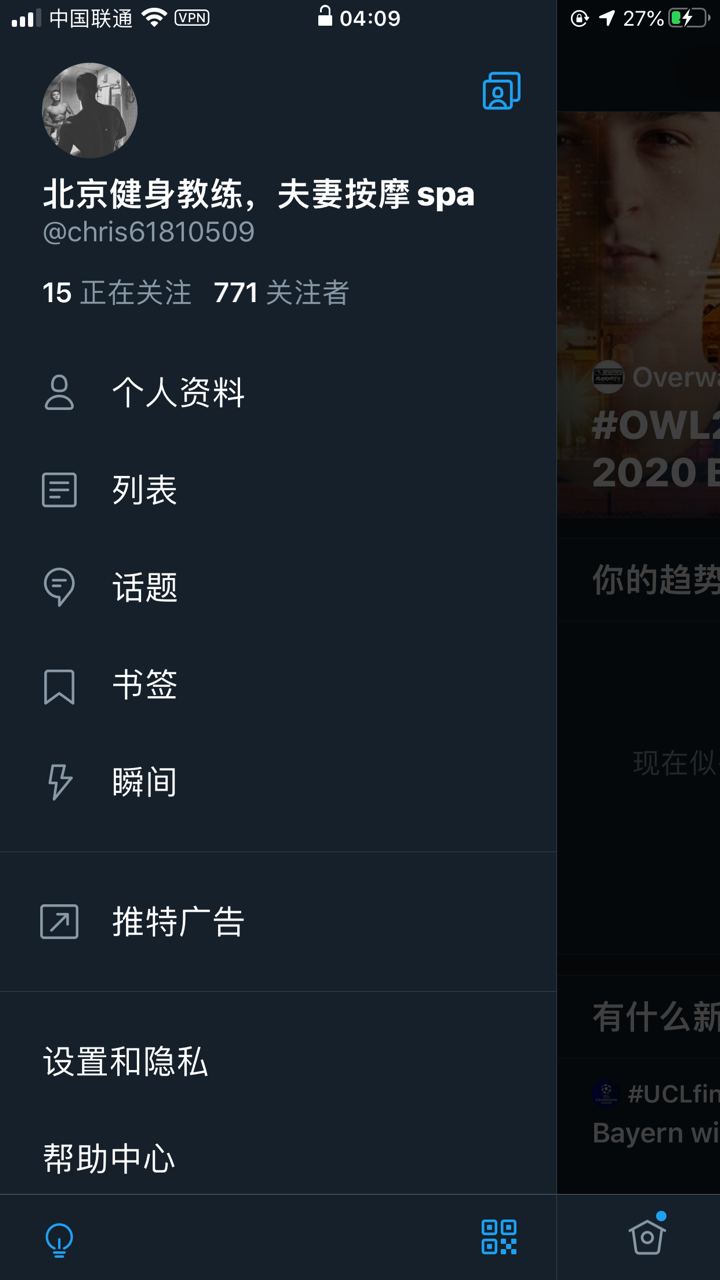Open 设置和隐私 settings and privacy

pyautogui.click(x=126, y=1062)
